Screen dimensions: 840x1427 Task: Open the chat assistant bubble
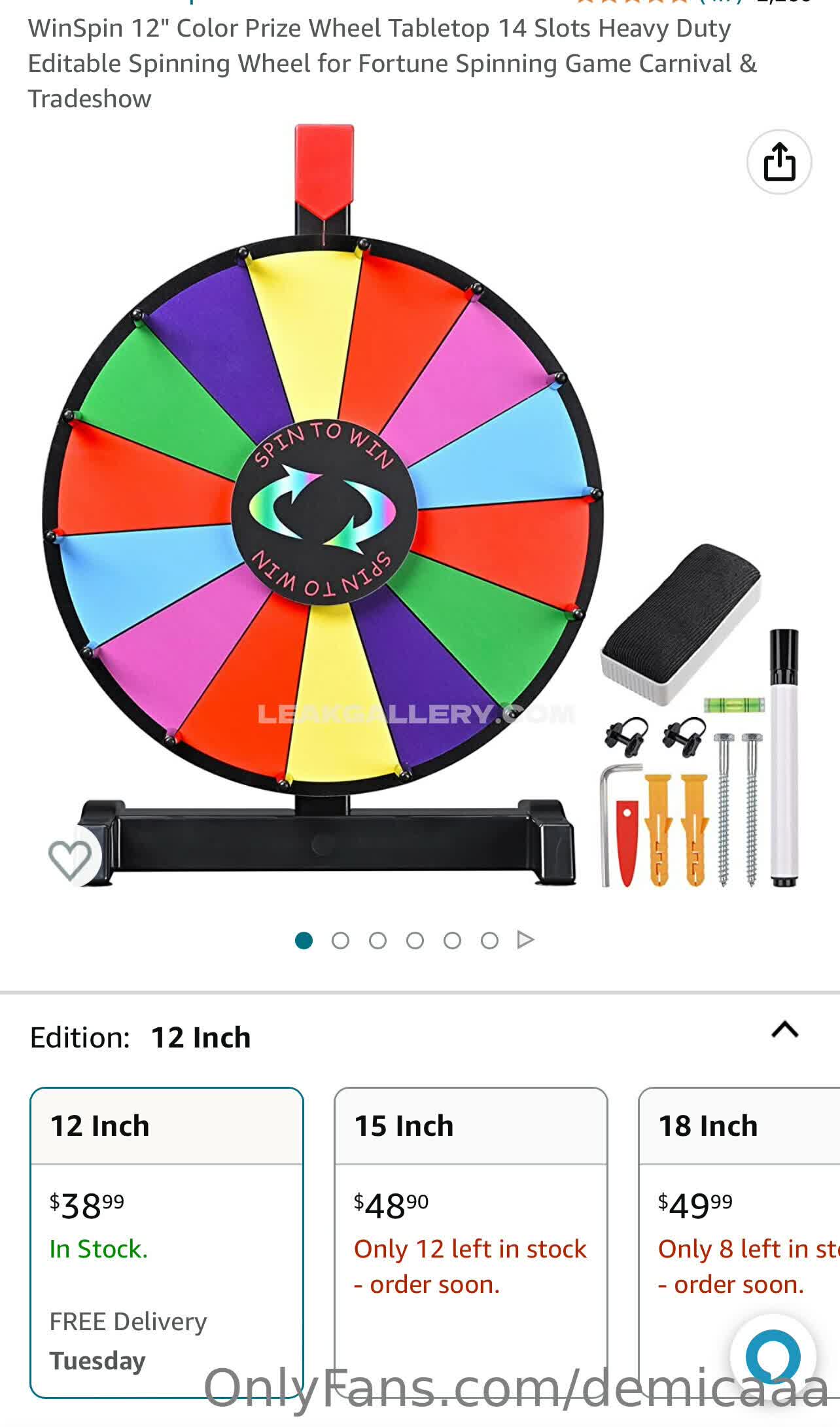point(773,1356)
